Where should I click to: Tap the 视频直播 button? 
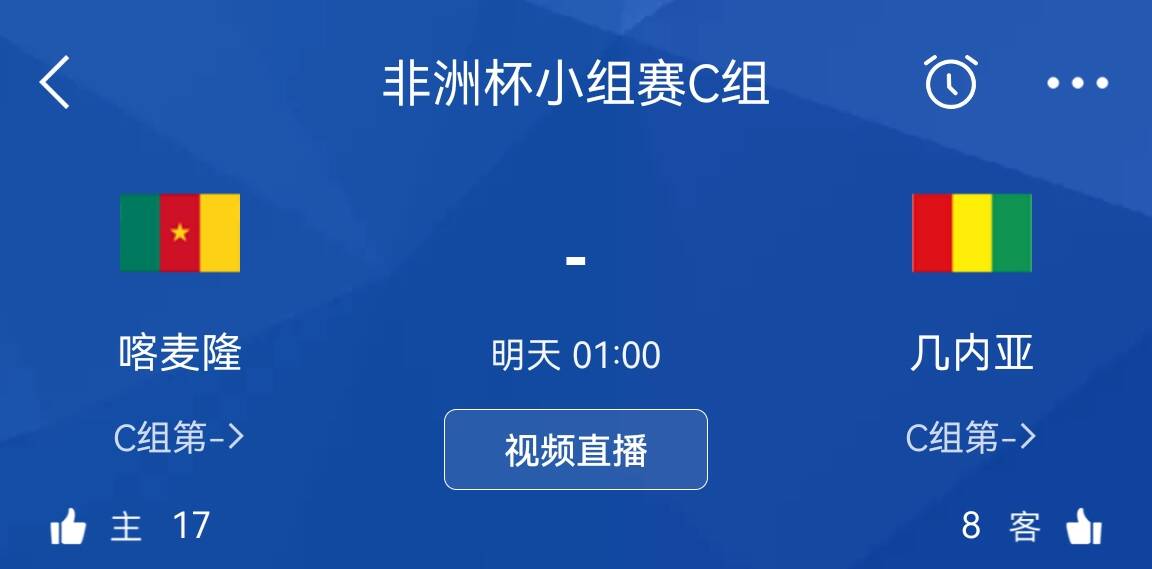pos(576,450)
